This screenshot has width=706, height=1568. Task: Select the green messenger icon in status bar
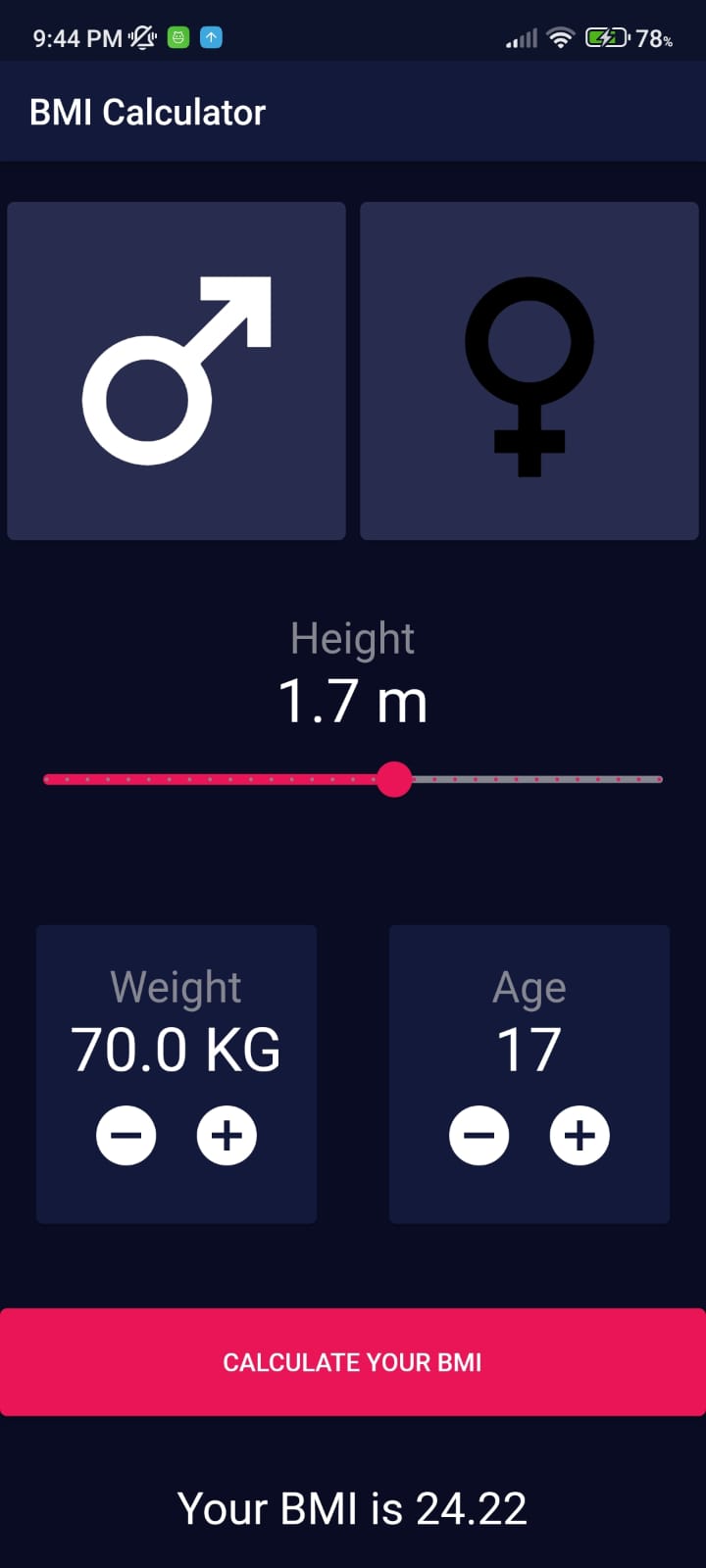176,36
